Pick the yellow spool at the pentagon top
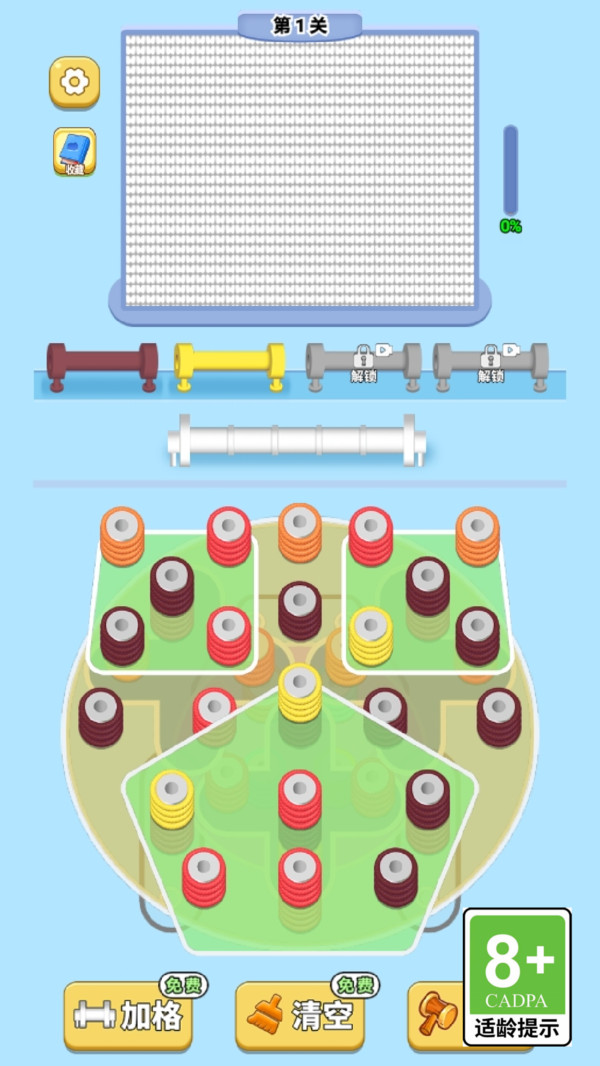This screenshot has height=1066, width=600. pos(300,691)
